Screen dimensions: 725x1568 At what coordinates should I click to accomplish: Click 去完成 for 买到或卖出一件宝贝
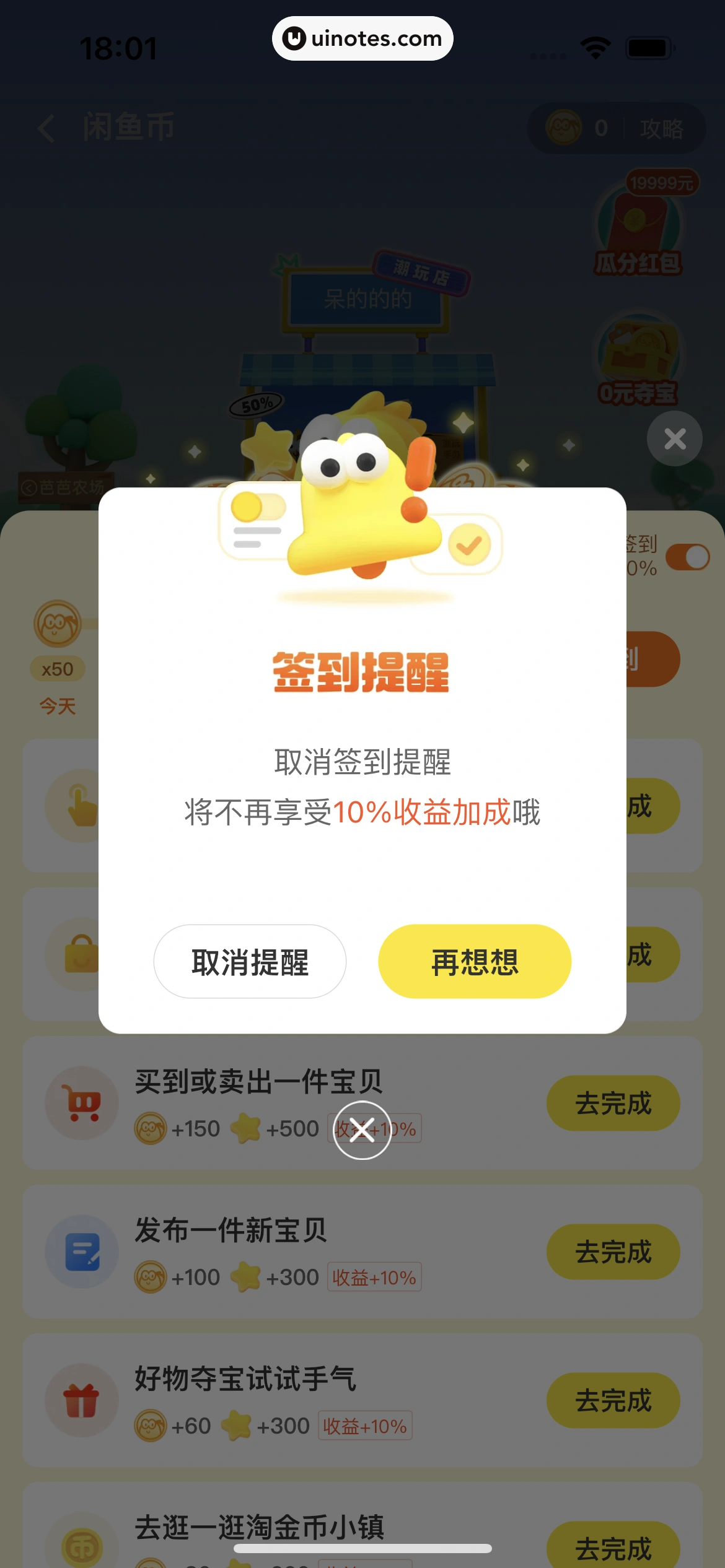[x=612, y=1104]
